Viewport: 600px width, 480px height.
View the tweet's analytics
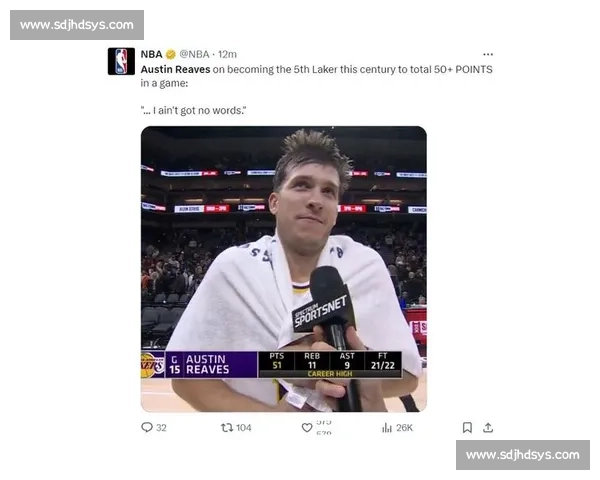click(x=387, y=427)
